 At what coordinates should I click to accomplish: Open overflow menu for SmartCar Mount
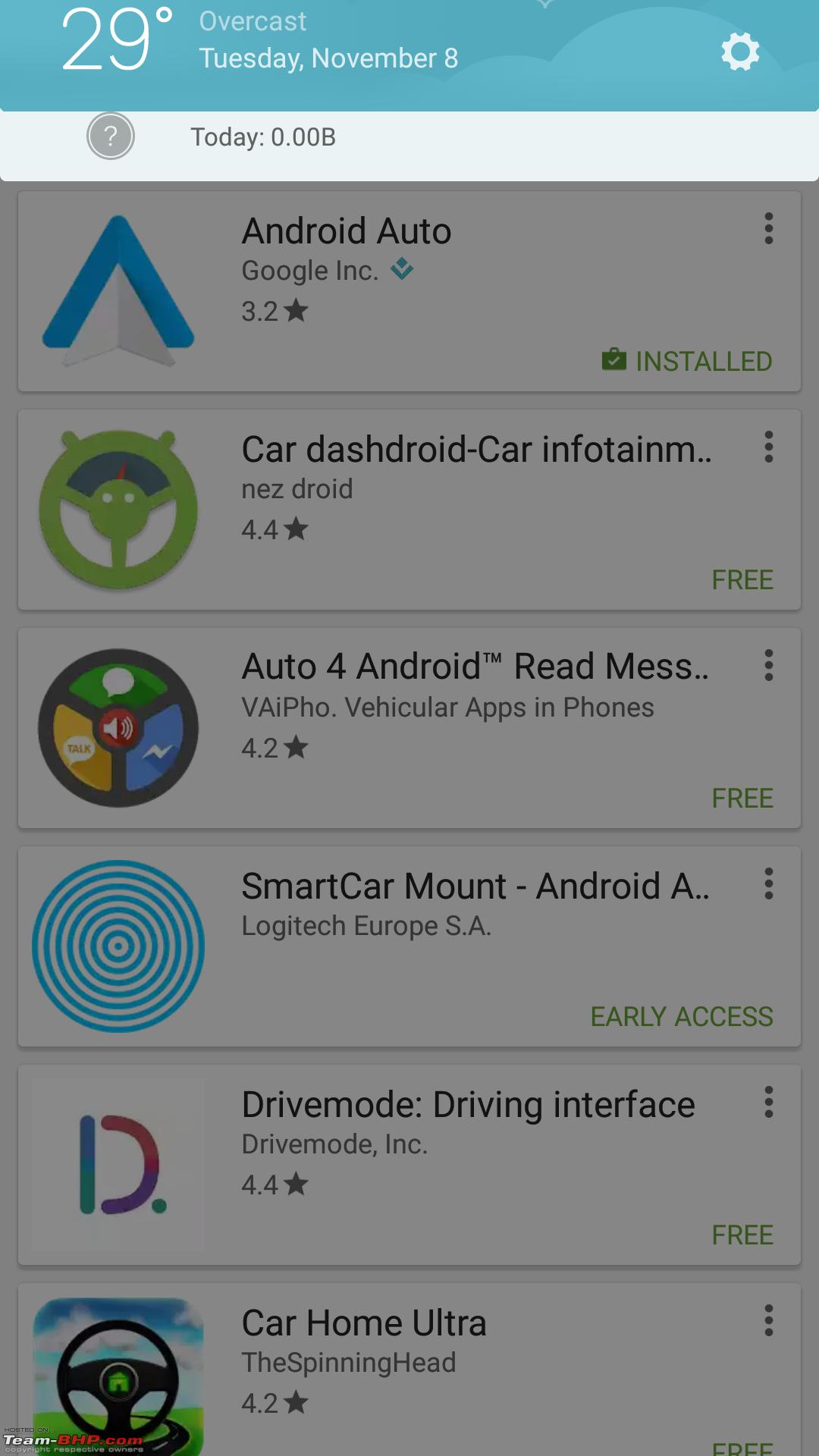pos(769,883)
